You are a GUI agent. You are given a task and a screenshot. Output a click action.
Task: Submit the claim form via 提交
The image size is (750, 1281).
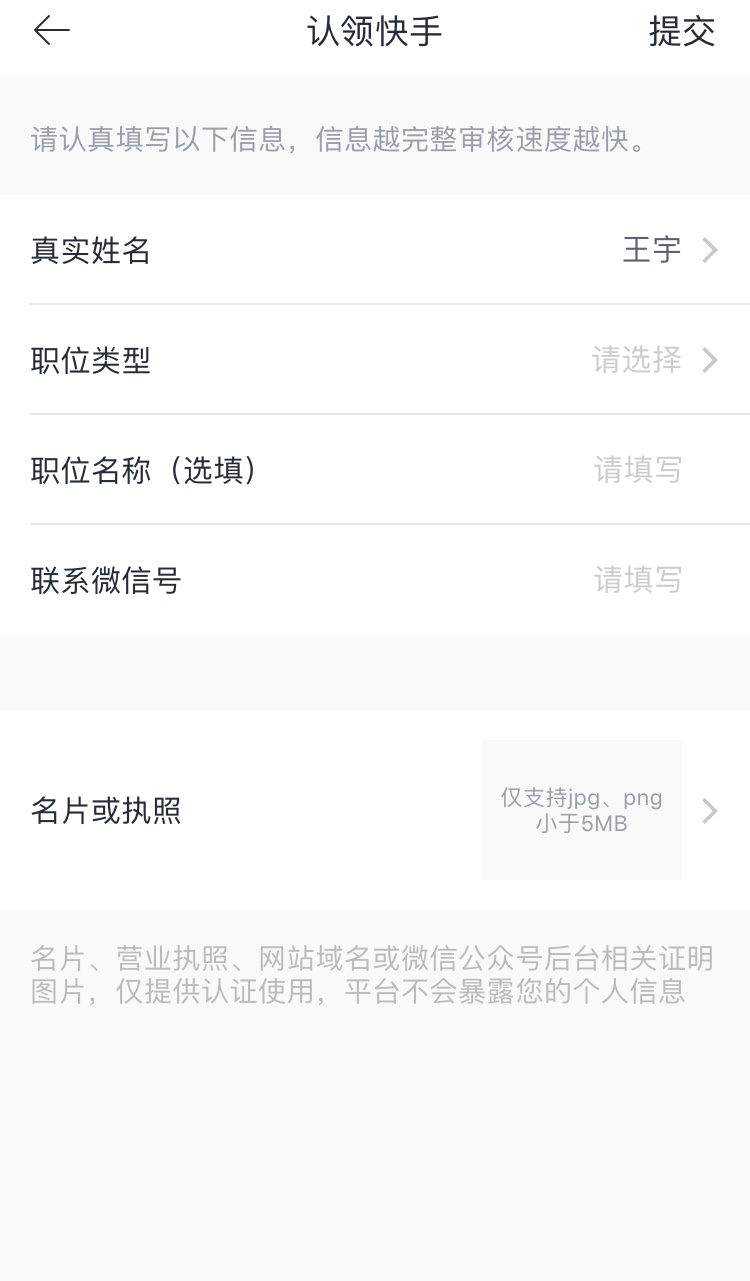point(682,32)
